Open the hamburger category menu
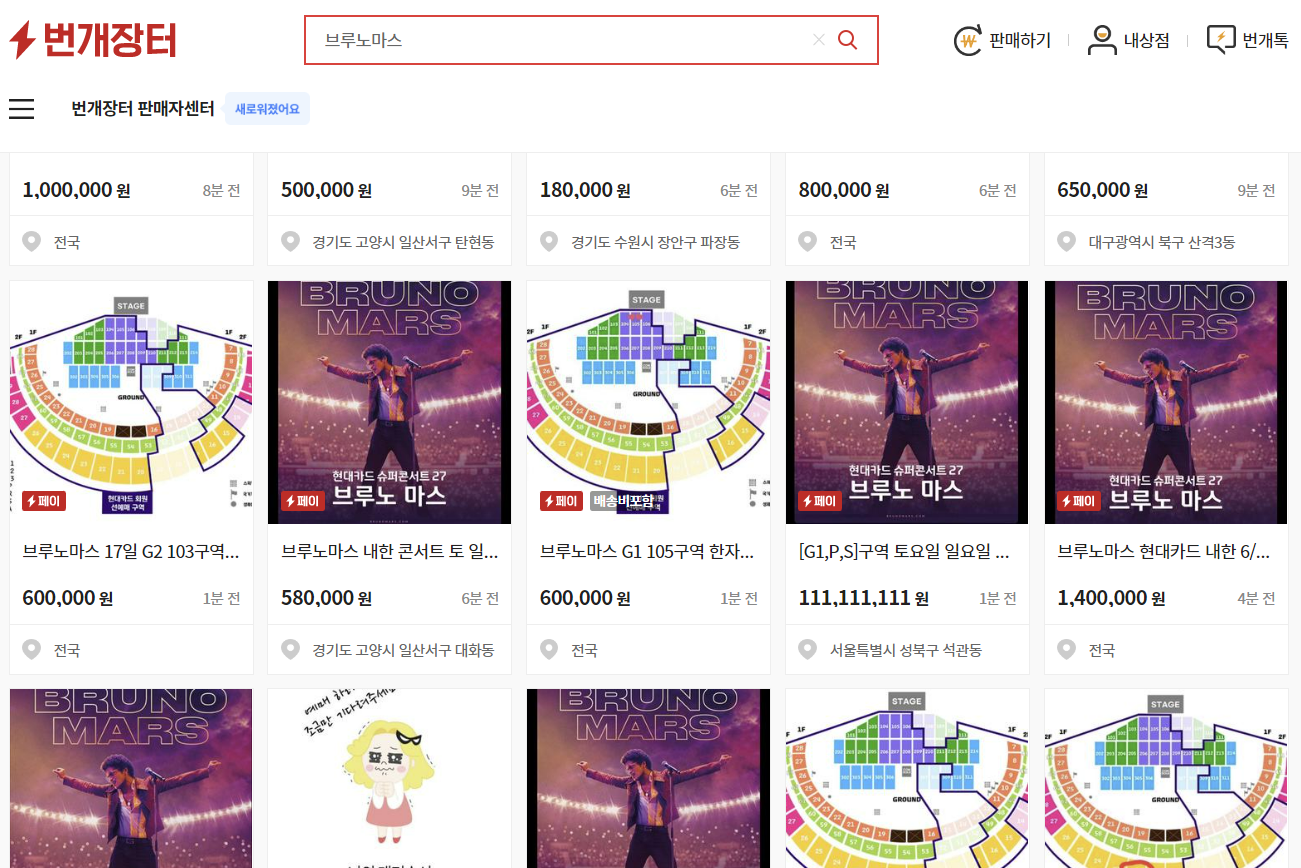Image resolution: width=1301 pixels, height=868 pixels. [22, 109]
